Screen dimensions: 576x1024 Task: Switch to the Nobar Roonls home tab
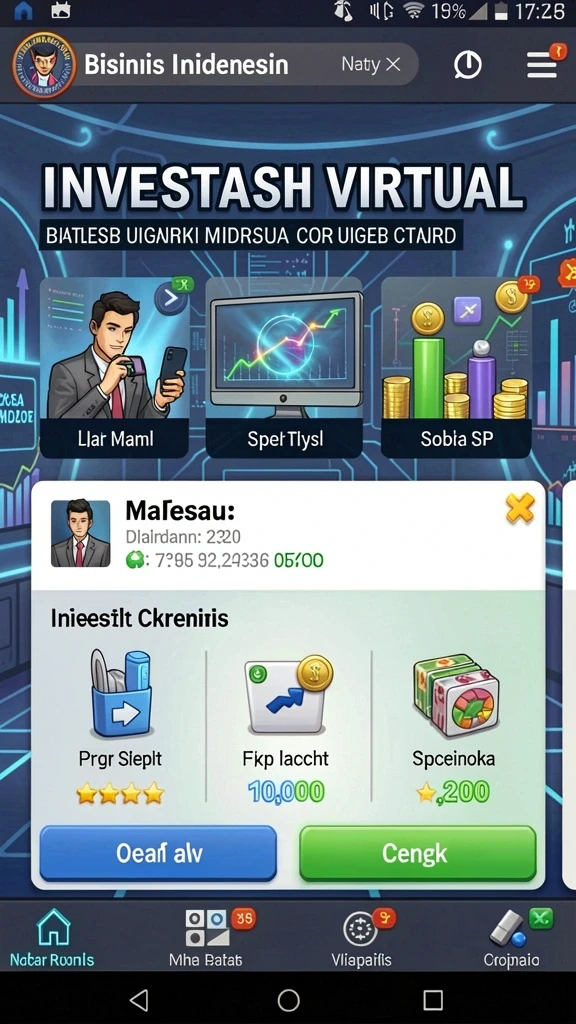(52, 937)
